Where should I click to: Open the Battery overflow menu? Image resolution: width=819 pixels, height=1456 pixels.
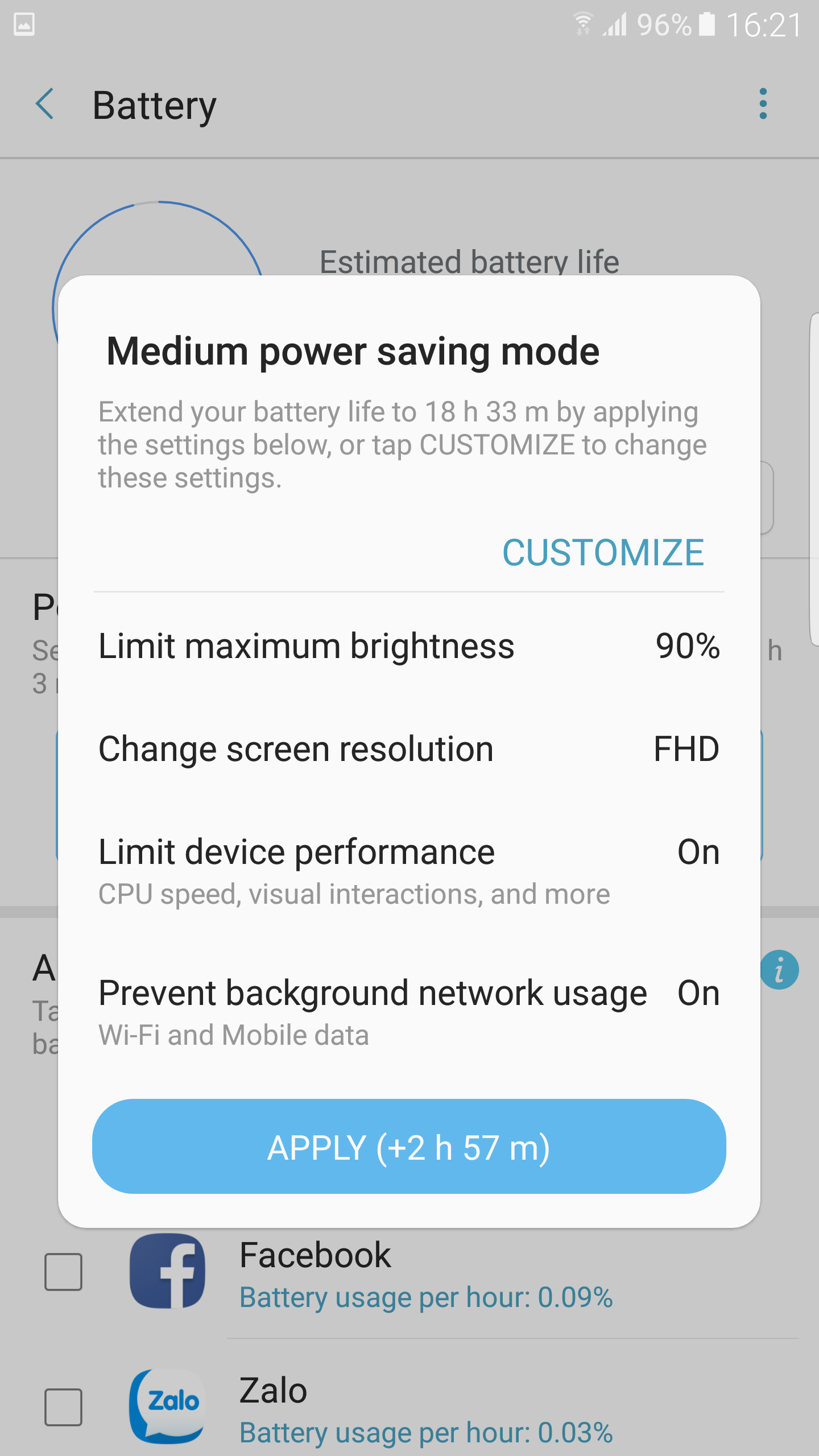[763, 104]
